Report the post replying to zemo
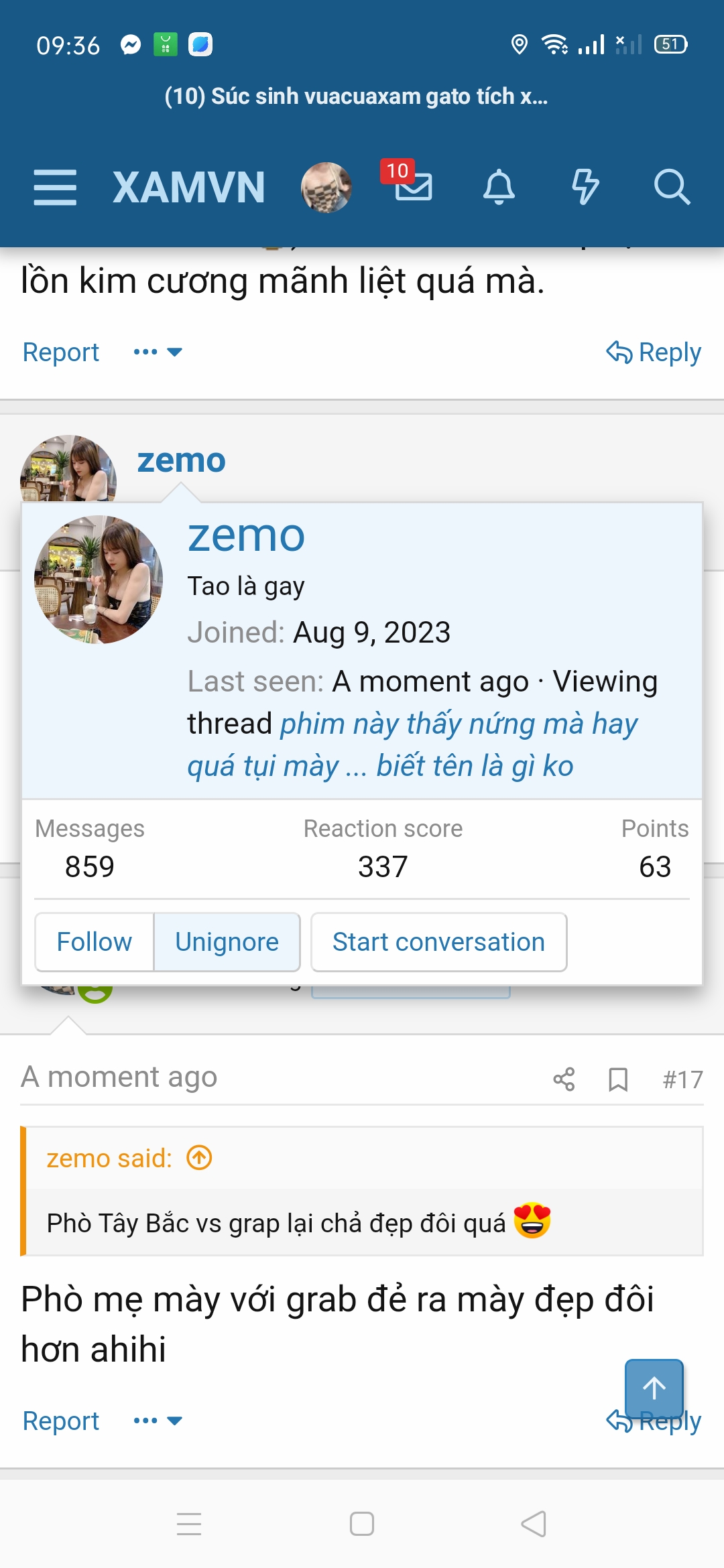The height and width of the screenshot is (1568, 724). click(61, 1421)
